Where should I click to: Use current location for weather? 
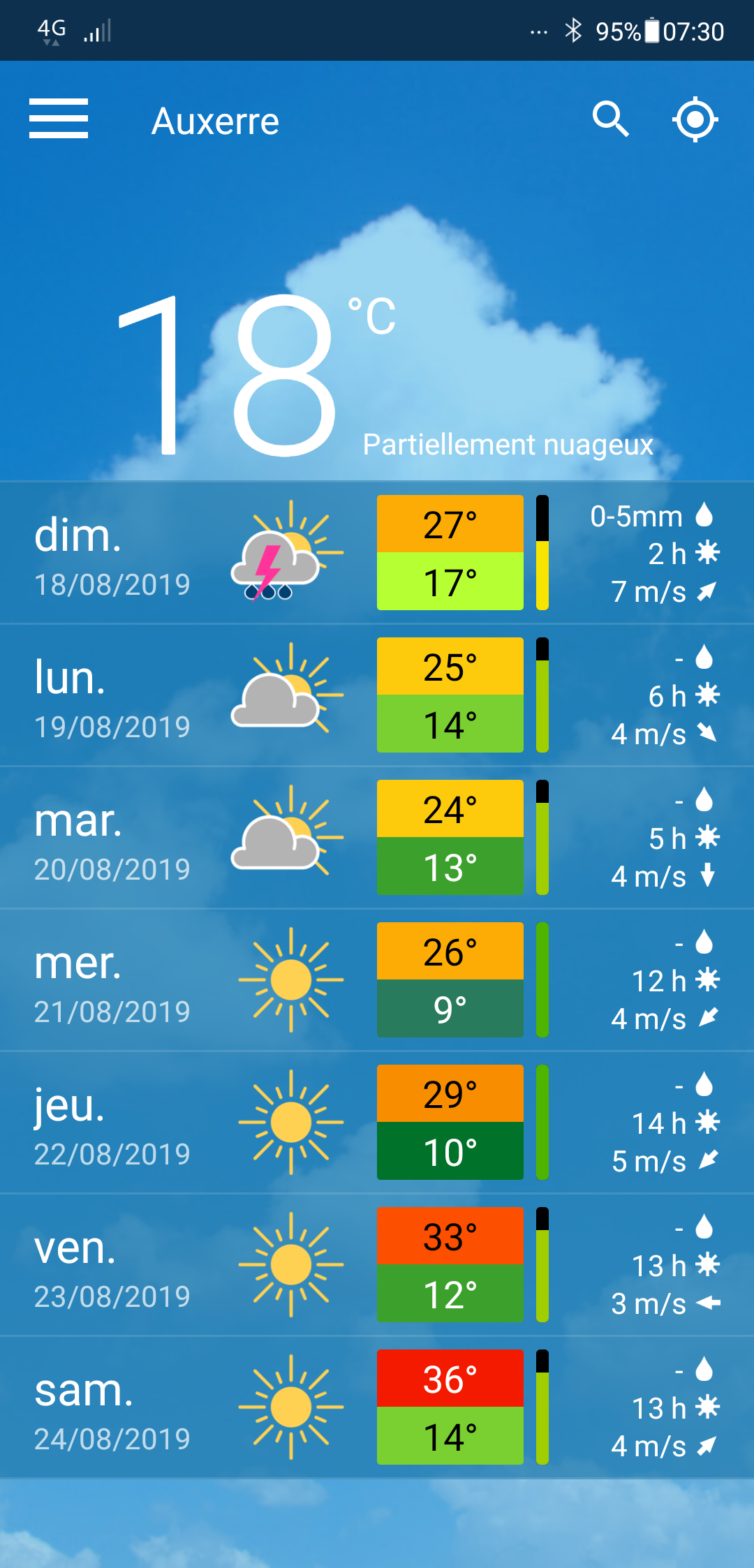[x=695, y=119]
